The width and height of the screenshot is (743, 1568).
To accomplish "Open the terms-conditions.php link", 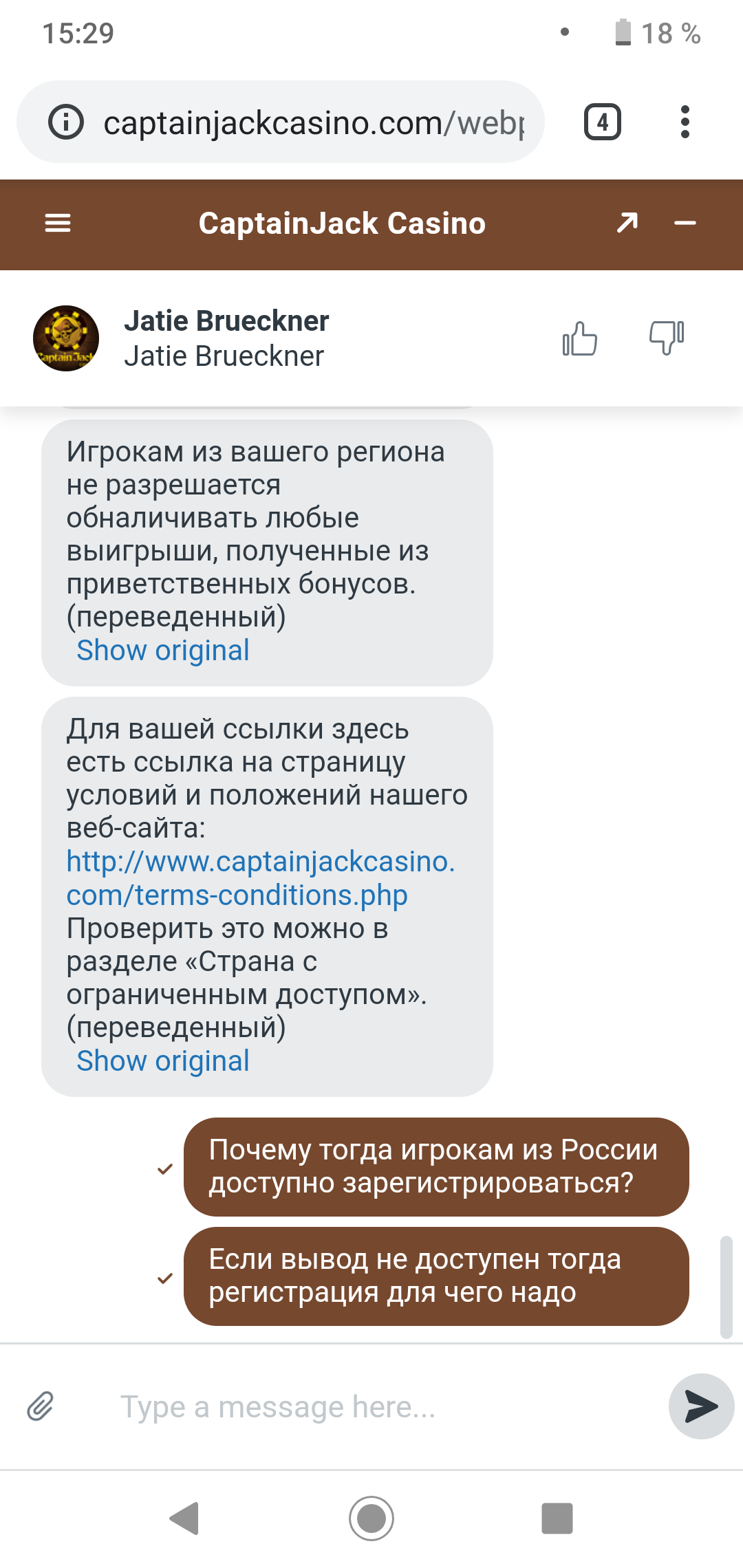I will coord(260,878).
